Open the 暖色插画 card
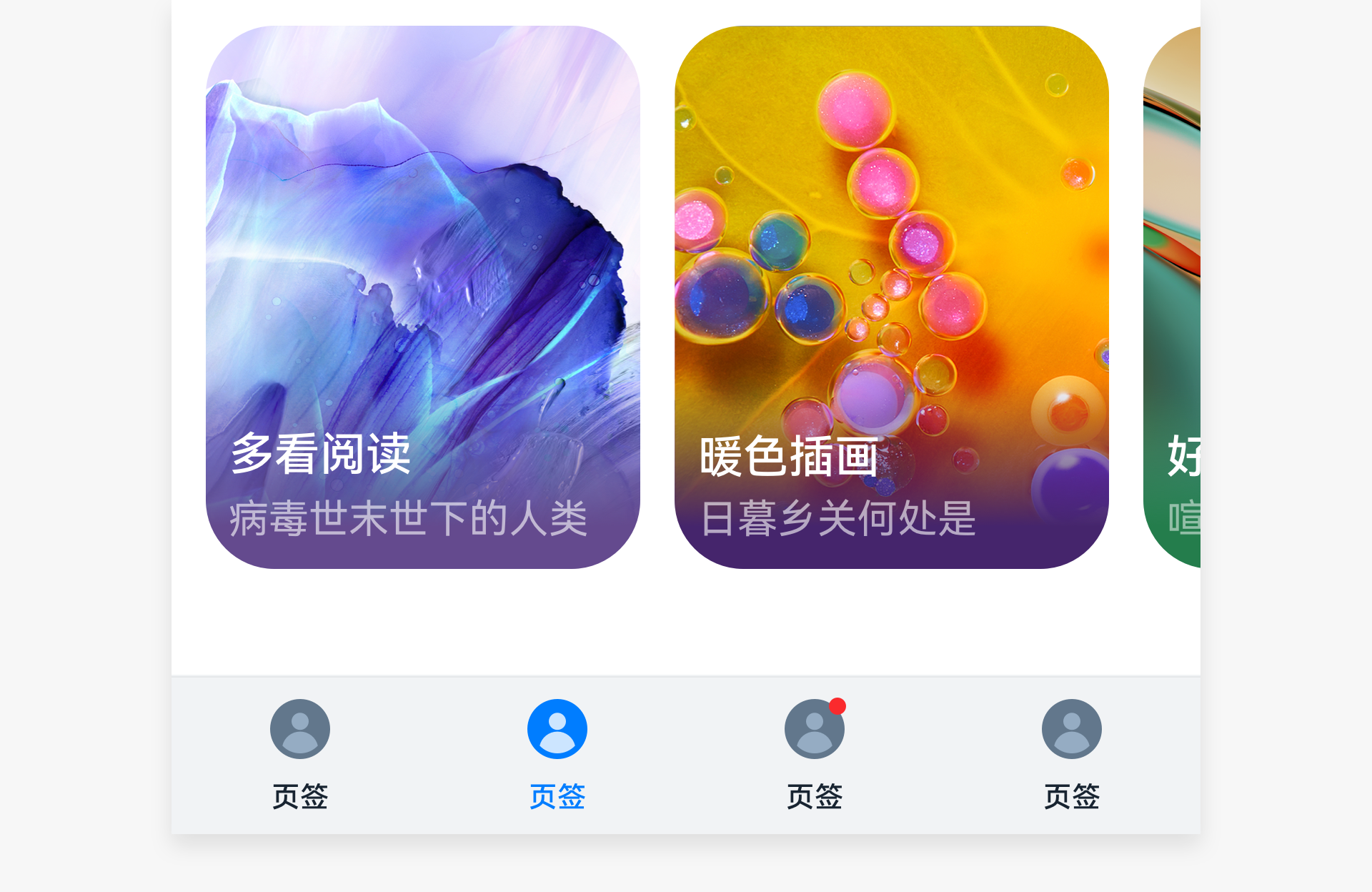This screenshot has height=892, width=1372. point(891,297)
